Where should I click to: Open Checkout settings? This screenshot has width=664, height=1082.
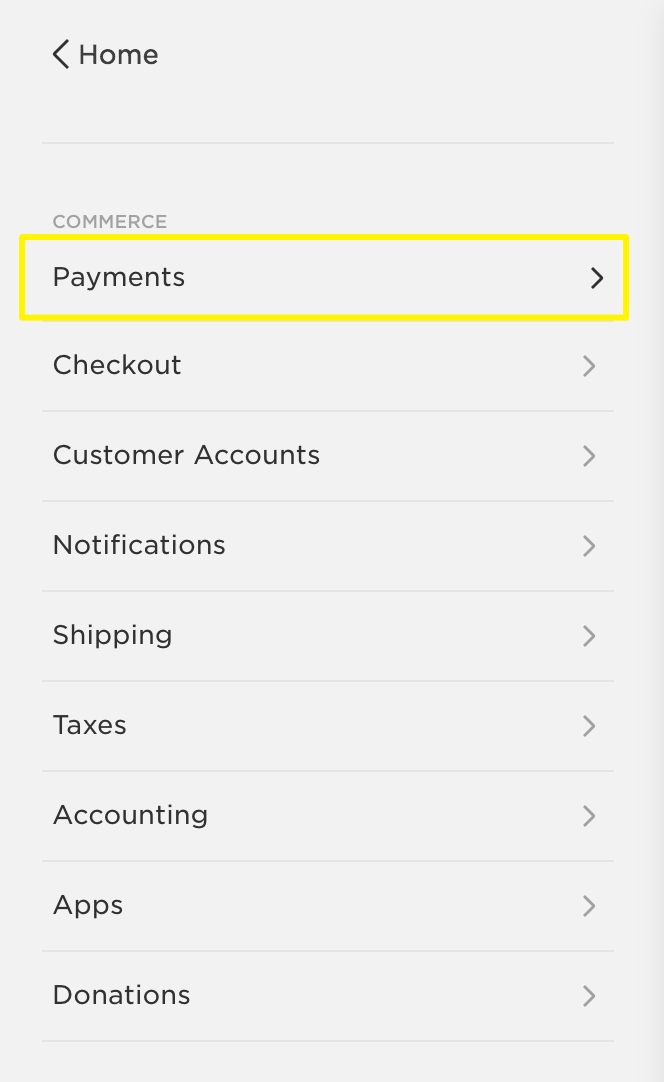coord(324,365)
